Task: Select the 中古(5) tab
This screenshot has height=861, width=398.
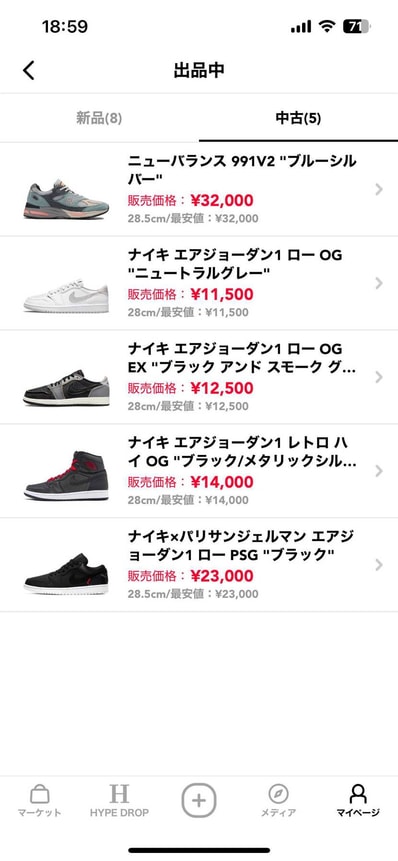Action: coord(298,118)
